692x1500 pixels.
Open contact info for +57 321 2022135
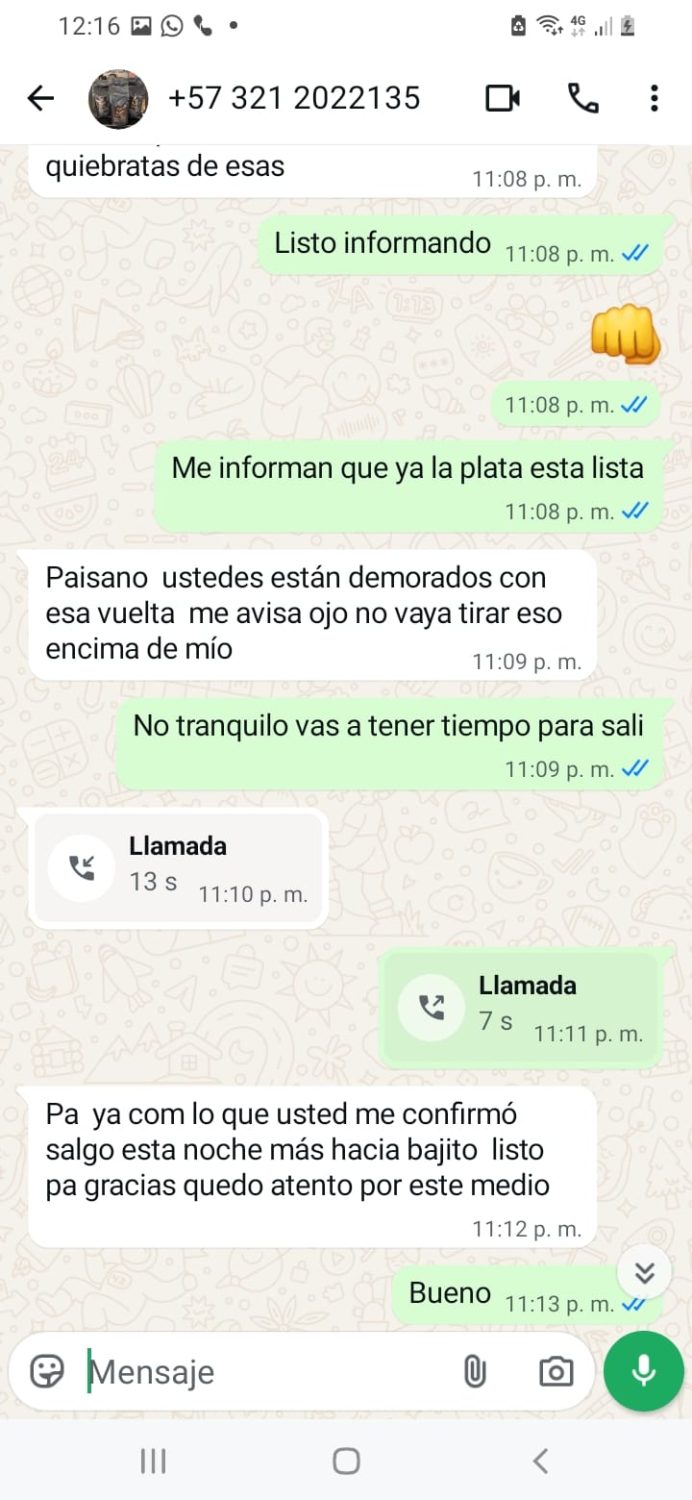294,98
